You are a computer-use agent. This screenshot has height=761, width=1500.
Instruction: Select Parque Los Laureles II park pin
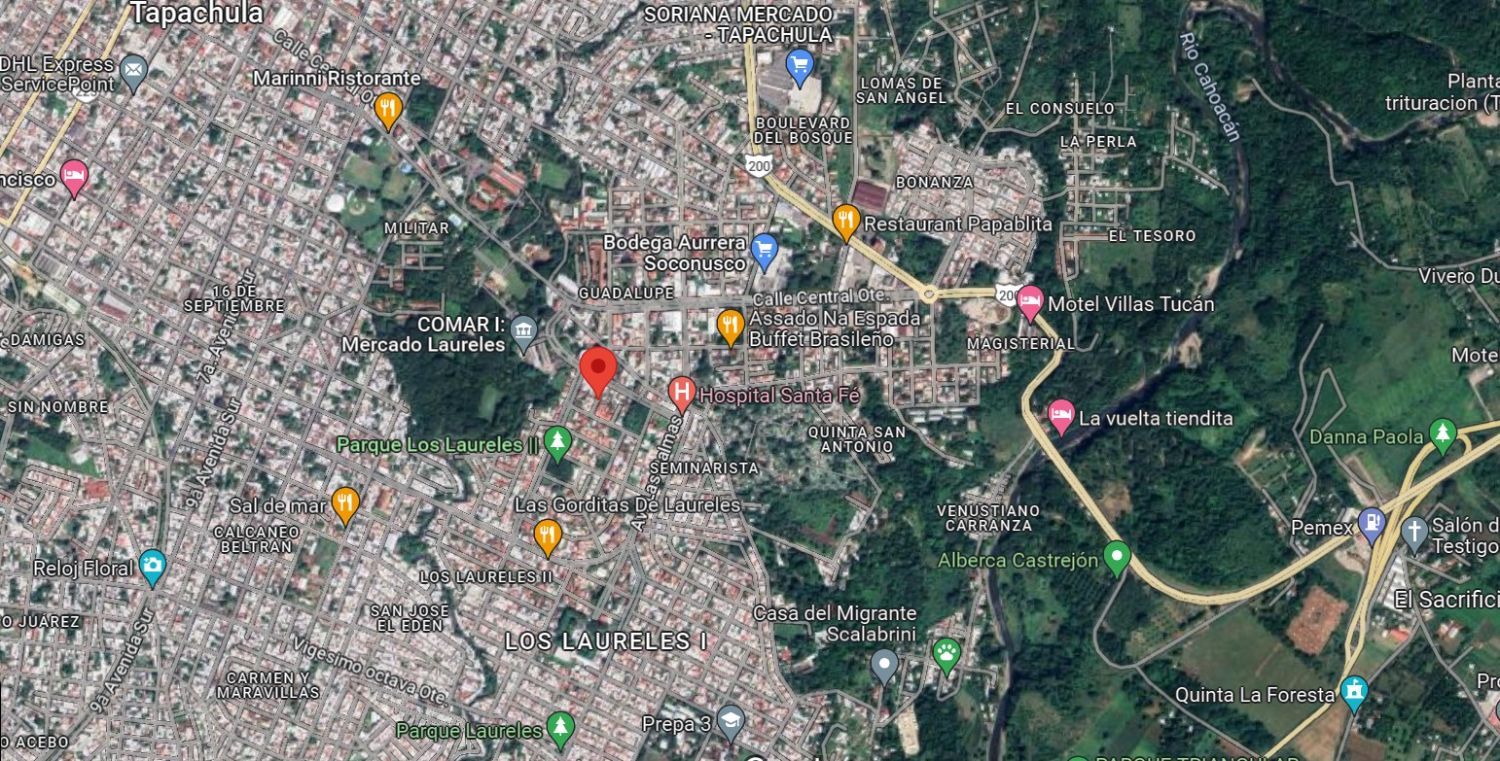[x=557, y=441]
